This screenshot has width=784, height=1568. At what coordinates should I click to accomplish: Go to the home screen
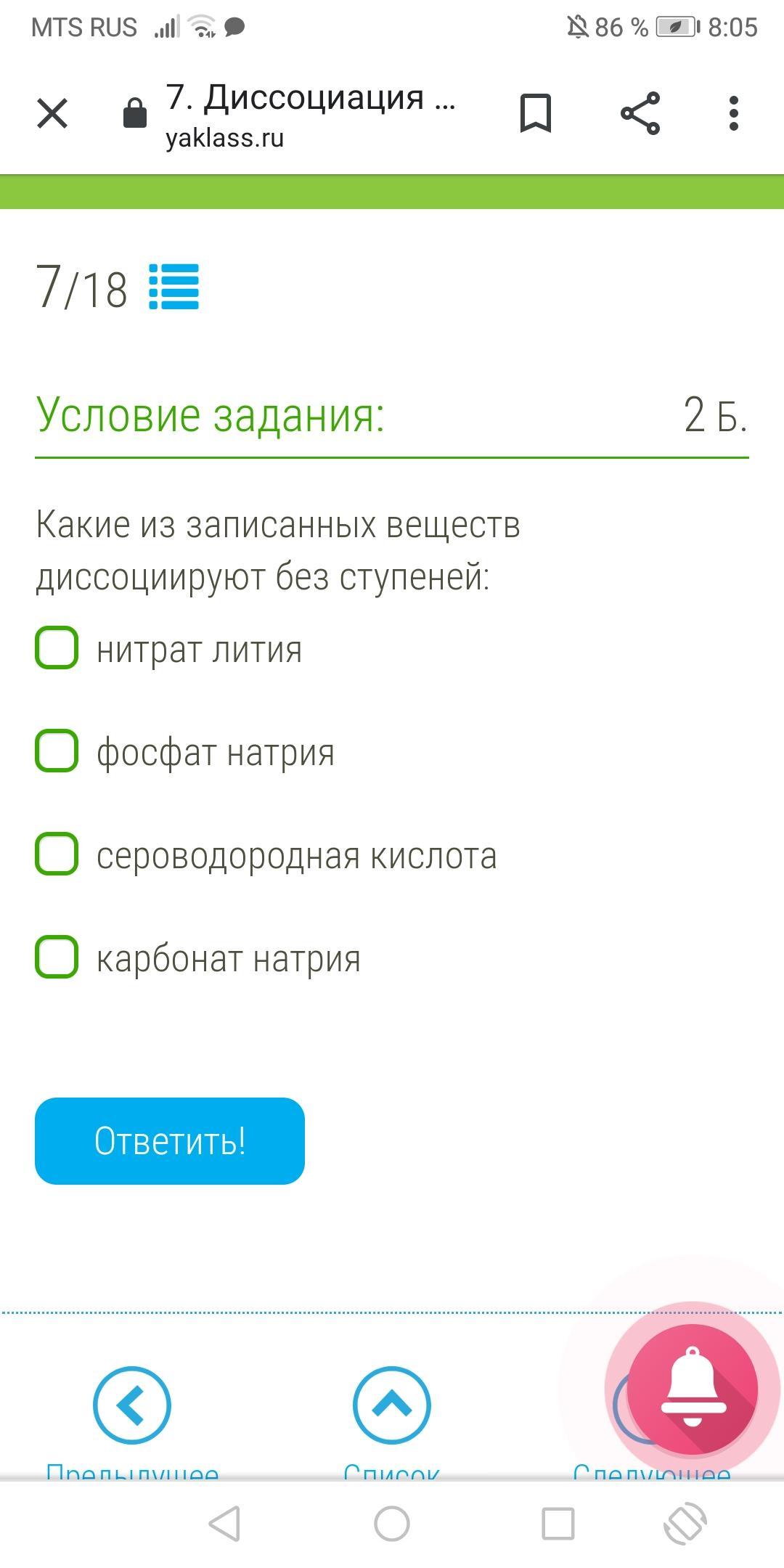click(392, 1523)
